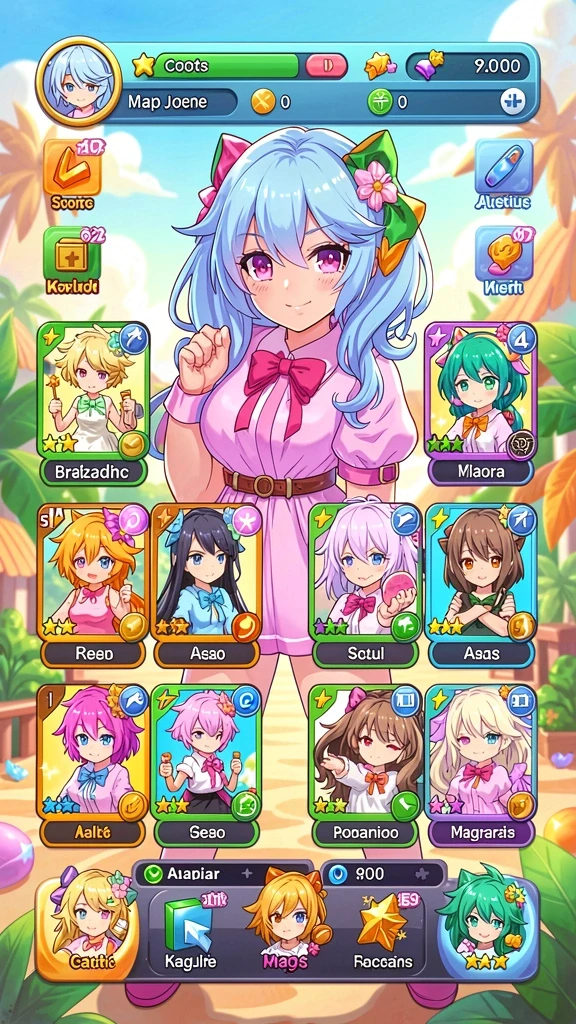This screenshot has height=1024, width=576.
Task: Open the Reep character card
Action: [93, 585]
